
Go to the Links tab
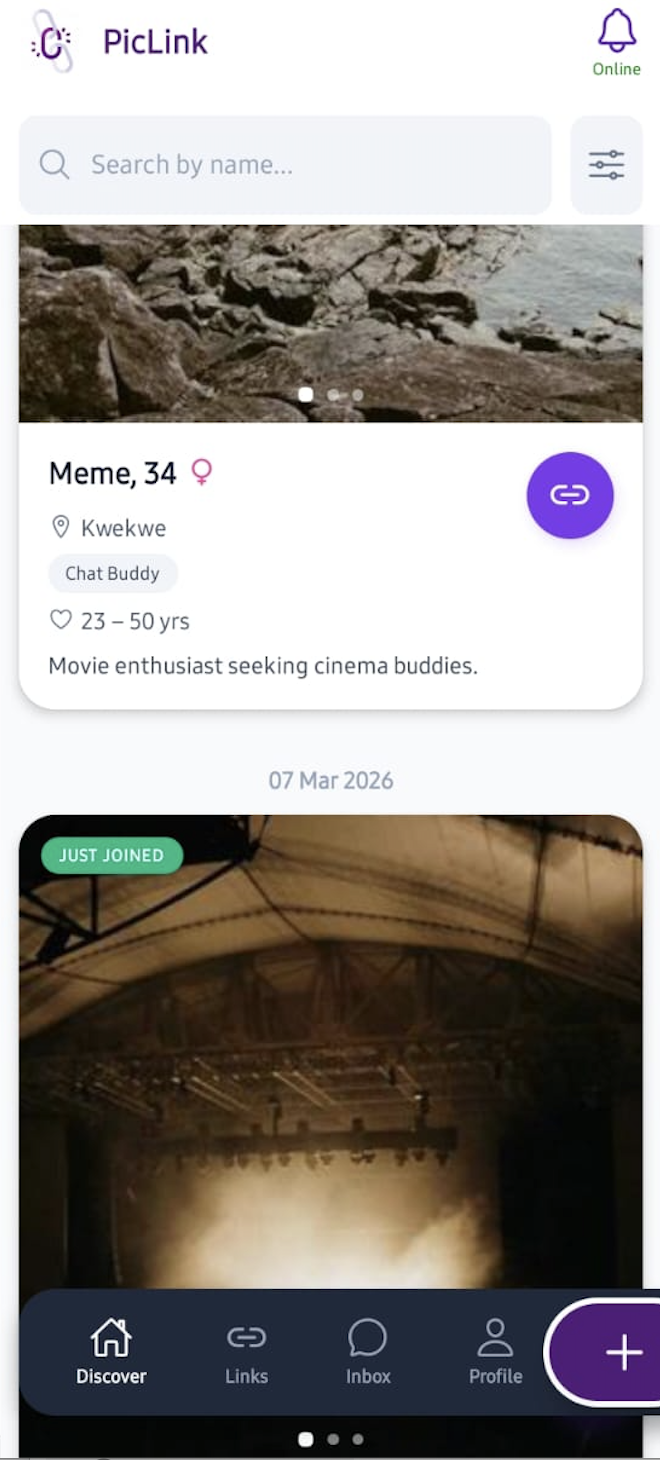pos(246,1351)
